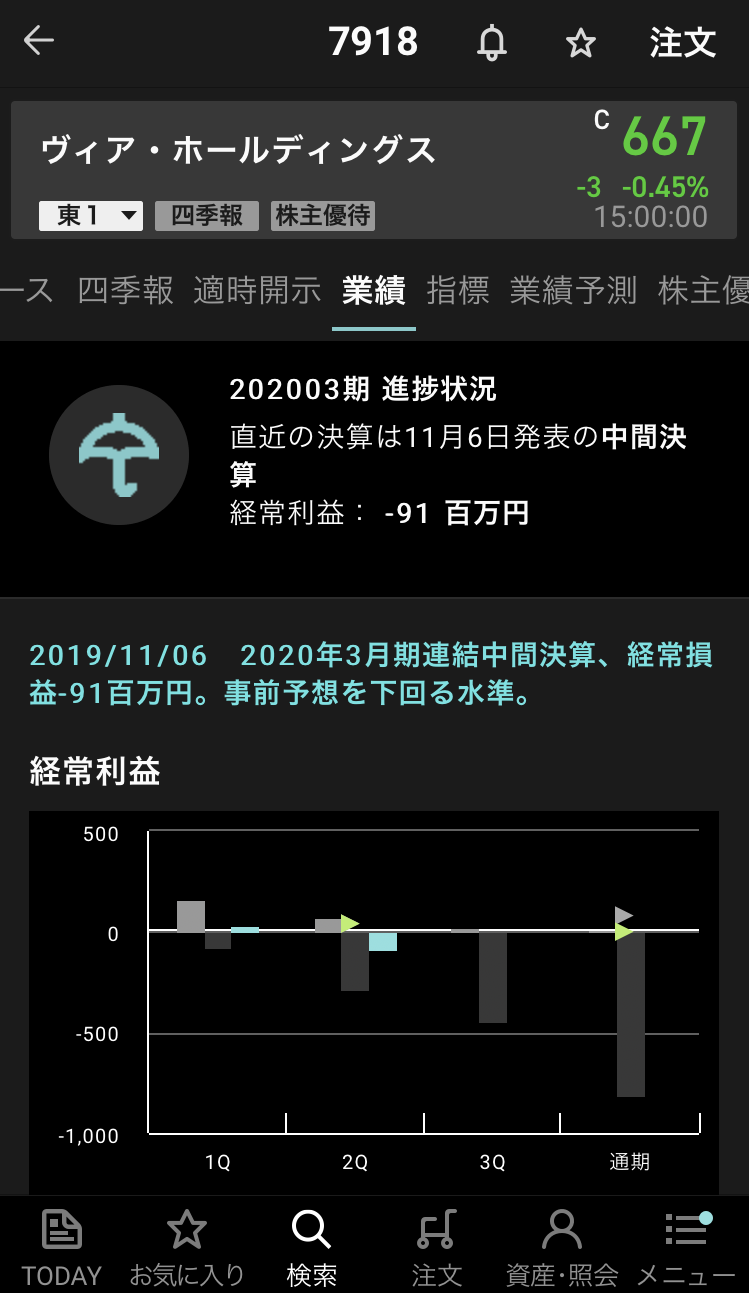Select the 業績 tab

373,290
